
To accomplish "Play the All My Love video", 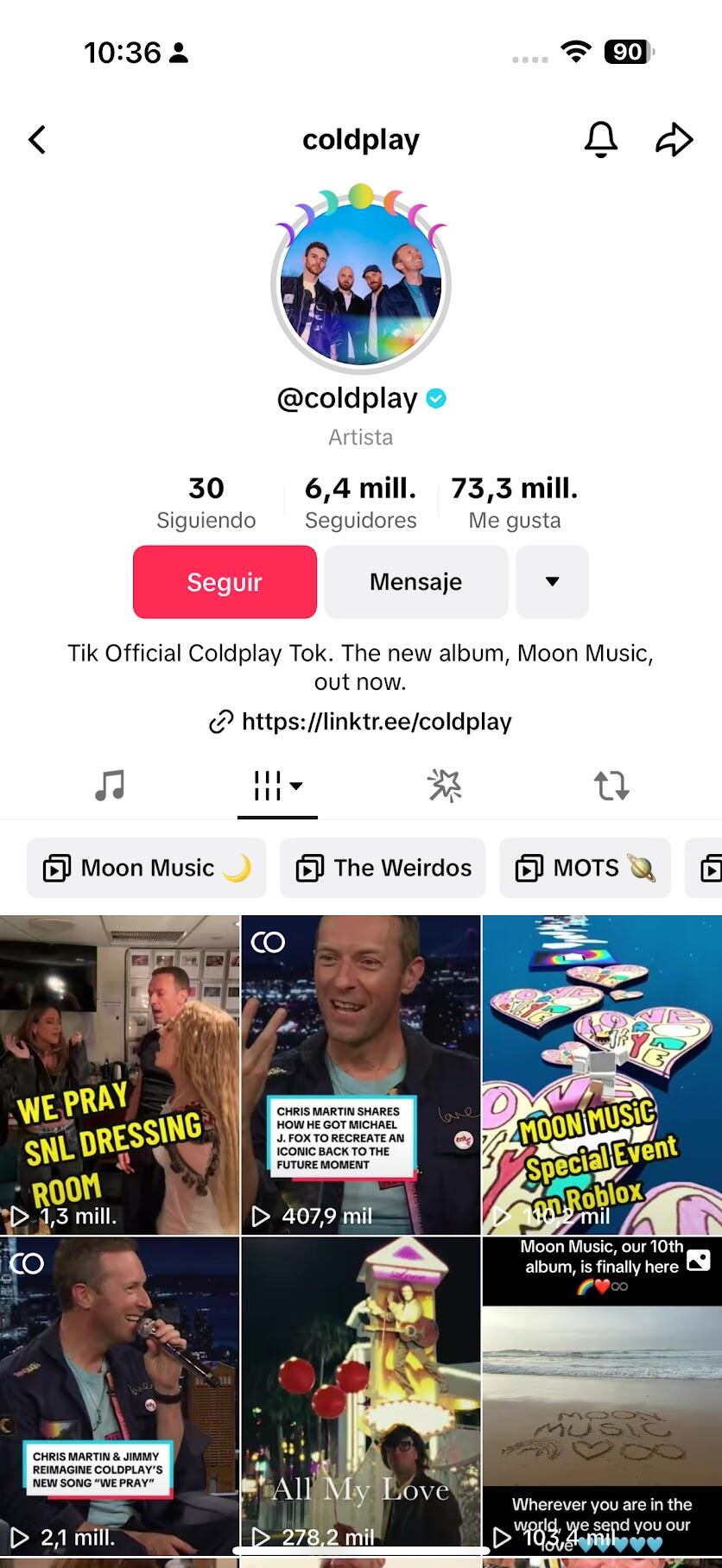I will click(361, 1394).
